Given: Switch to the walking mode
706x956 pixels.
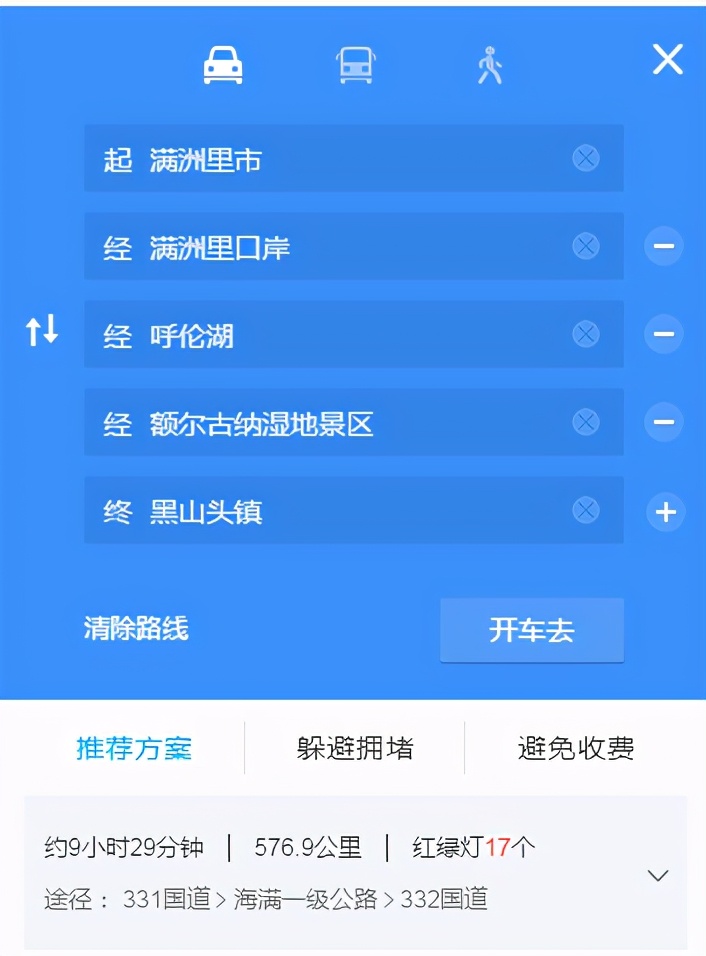Looking at the screenshot, I should [488, 66].
